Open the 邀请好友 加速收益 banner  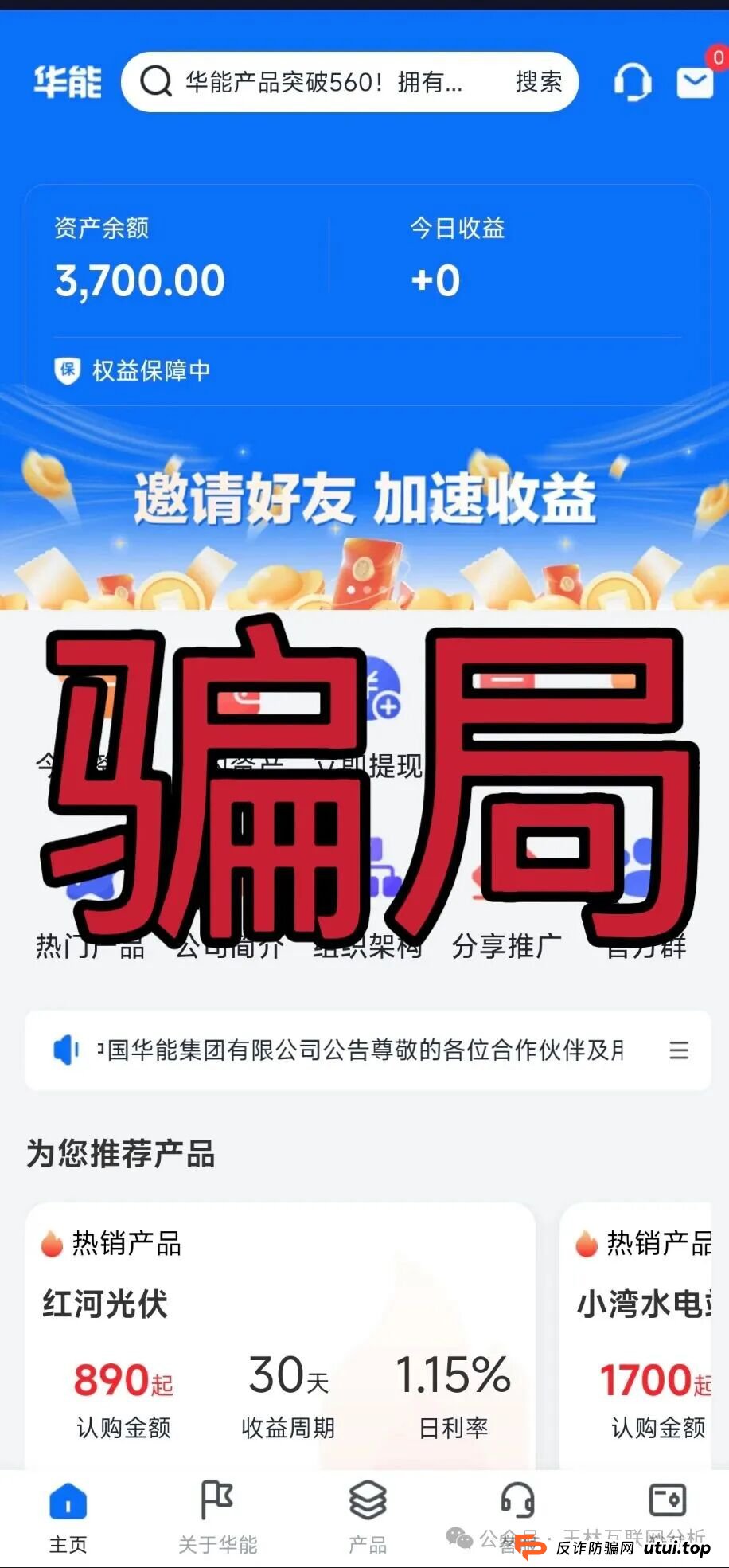click(364, 502)
